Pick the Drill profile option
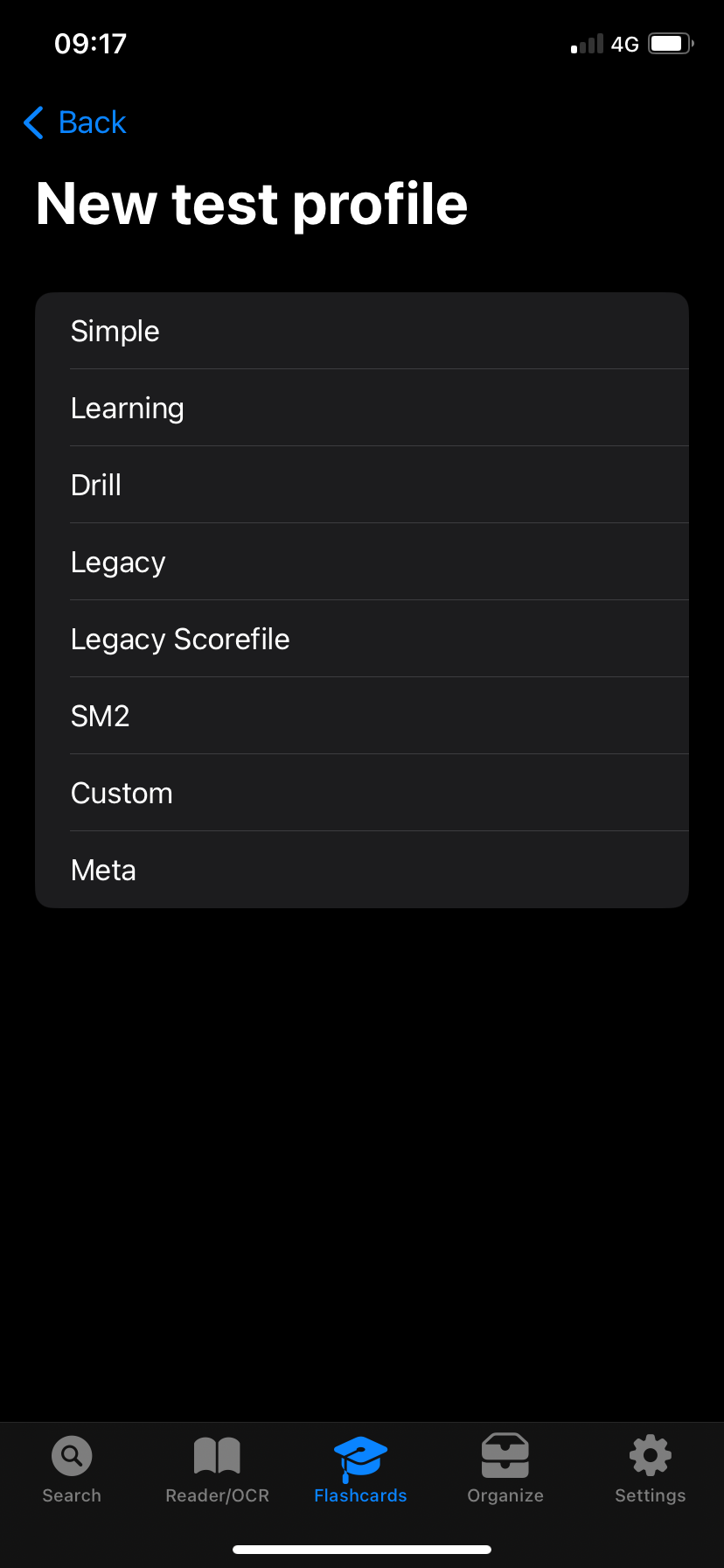724x1568 pixels. [x=362, y=486]
